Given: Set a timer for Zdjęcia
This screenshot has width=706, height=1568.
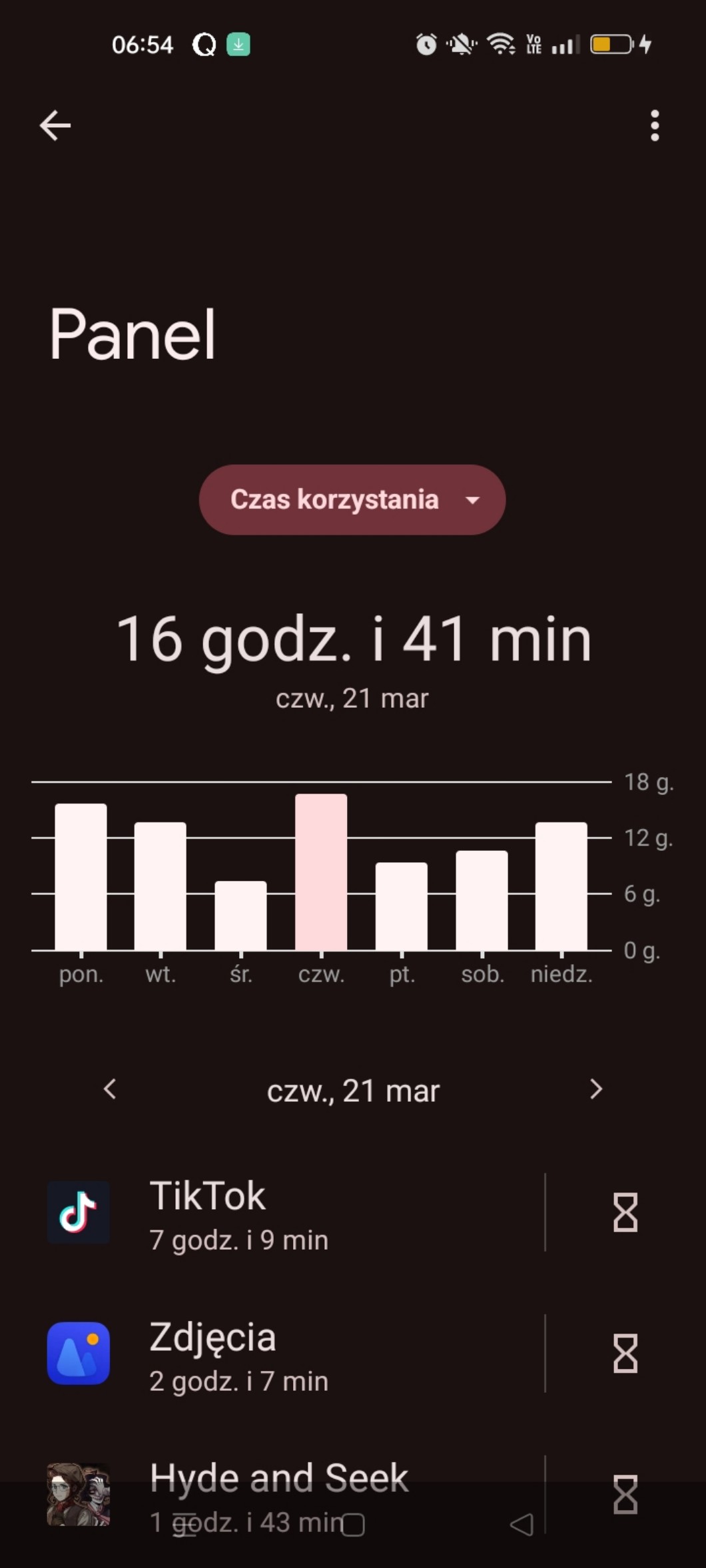Looking at the screenshot, I should [625, 1354].
